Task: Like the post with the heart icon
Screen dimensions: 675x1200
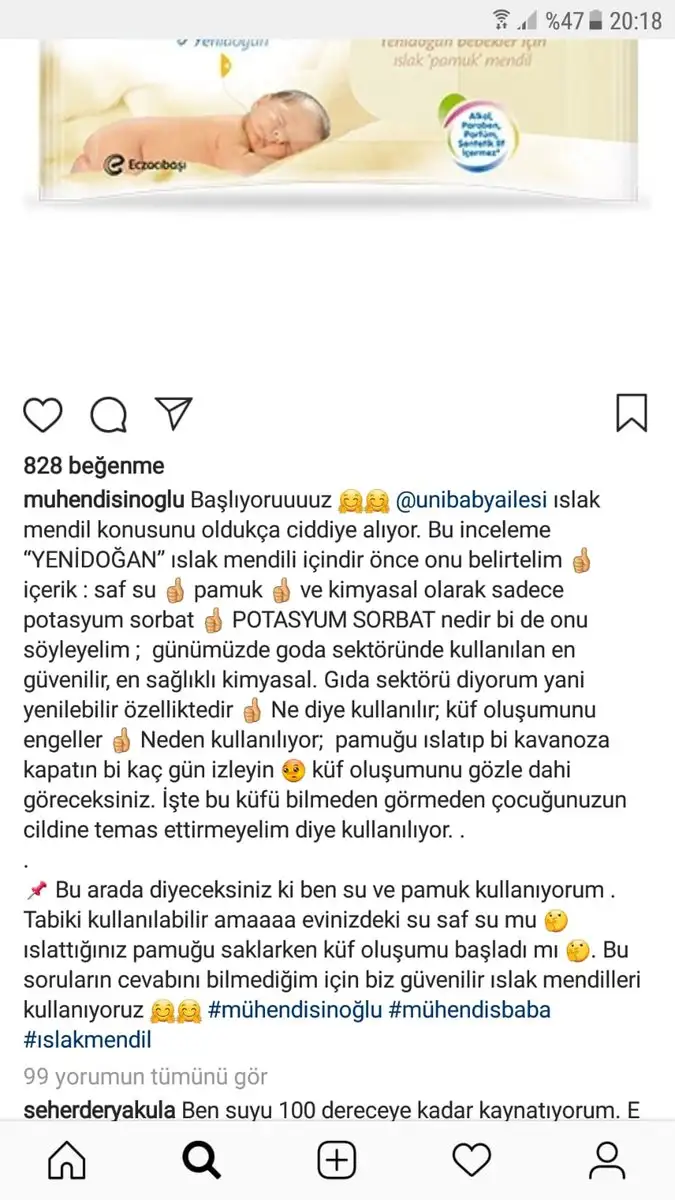Action: pos(42,413)
